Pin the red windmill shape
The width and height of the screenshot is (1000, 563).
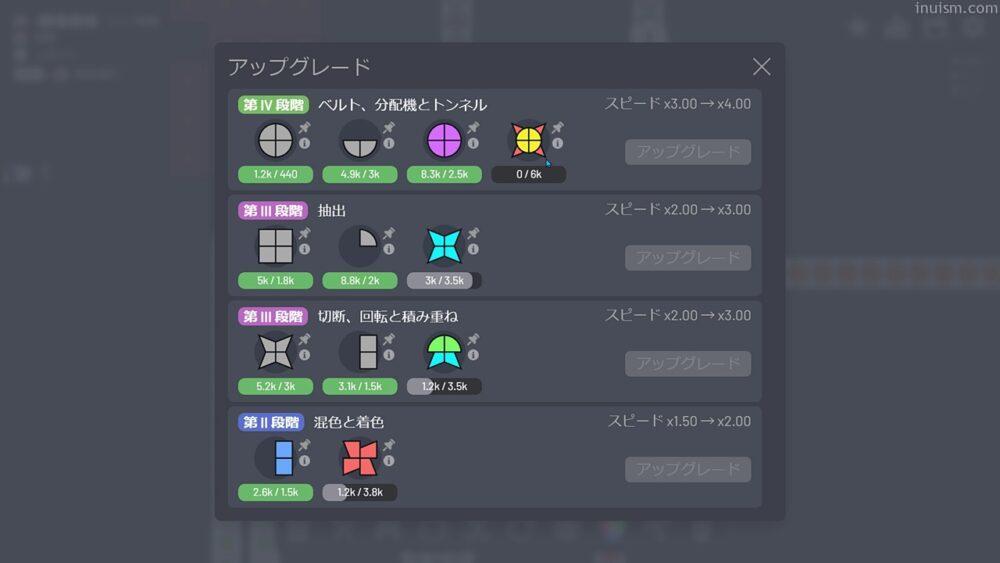tap(389, 446)
